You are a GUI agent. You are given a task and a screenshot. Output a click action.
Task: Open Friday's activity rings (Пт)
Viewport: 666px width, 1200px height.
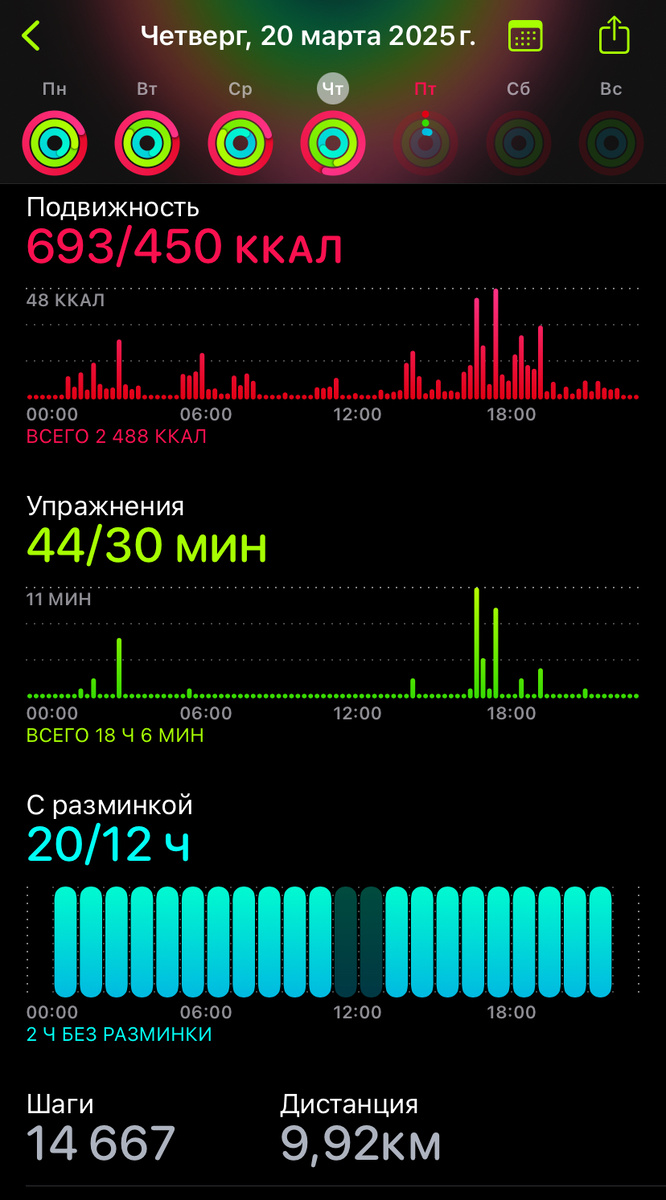coord(426,143)
